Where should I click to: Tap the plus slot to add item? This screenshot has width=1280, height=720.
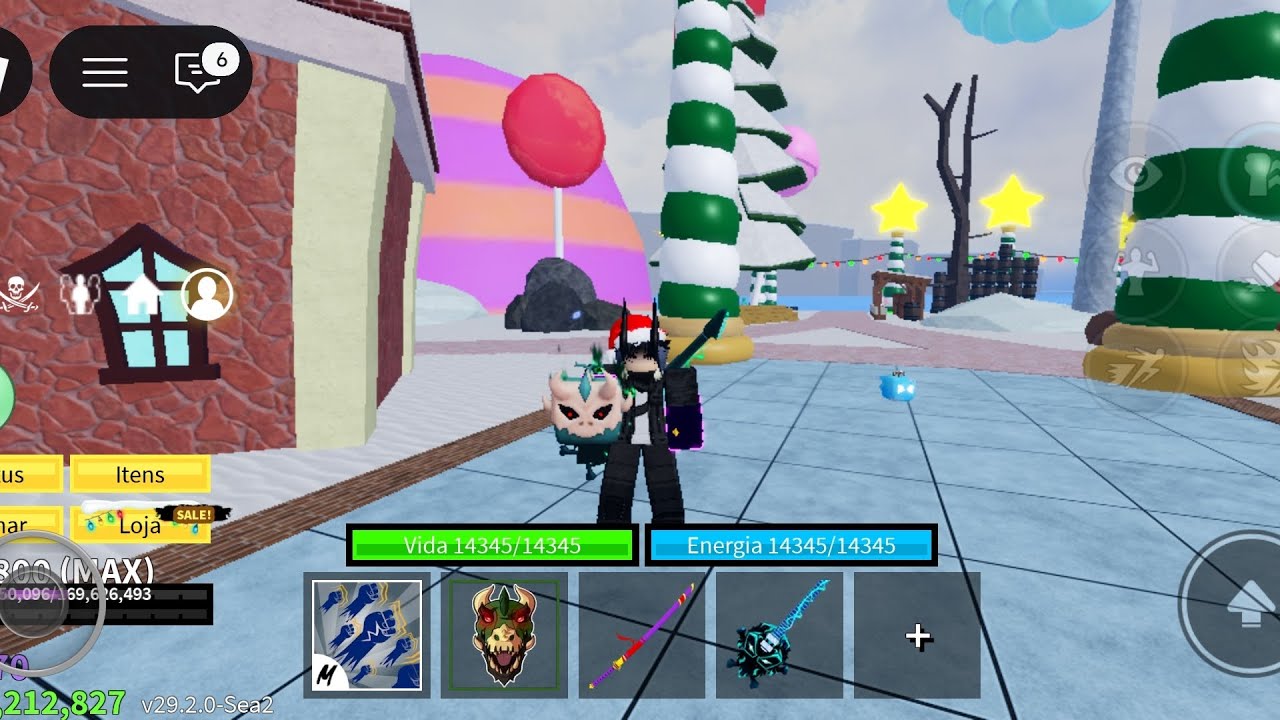tap(917, 636)
